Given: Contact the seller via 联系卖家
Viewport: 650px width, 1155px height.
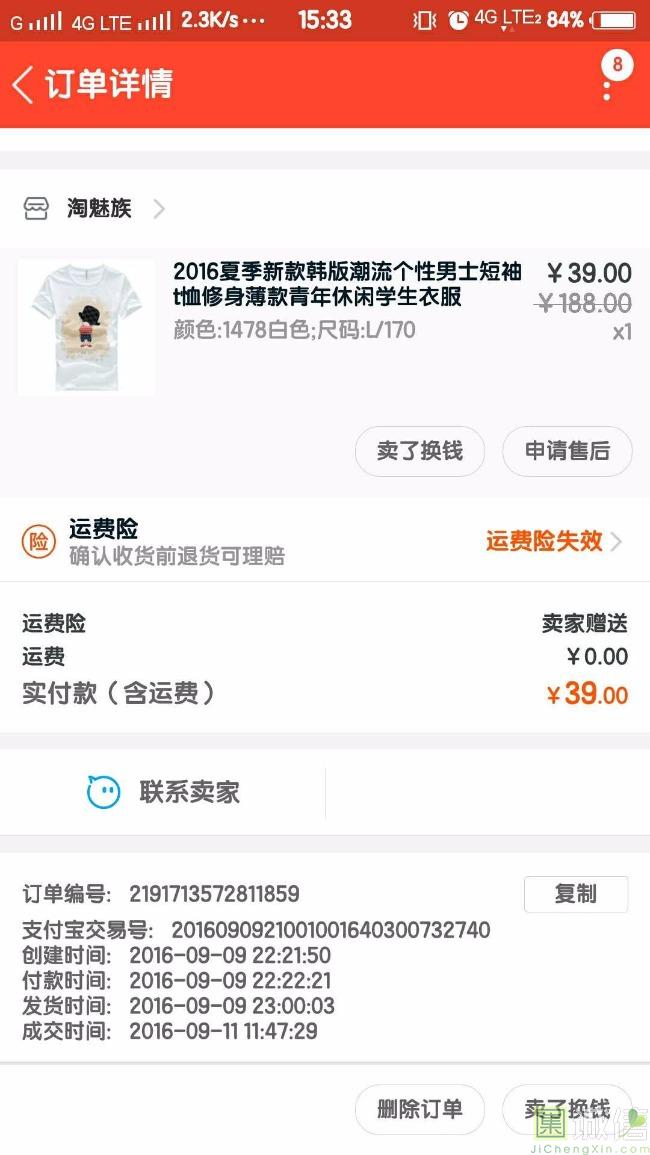Looking at the screenshot, I should click(x=164, y=793).
